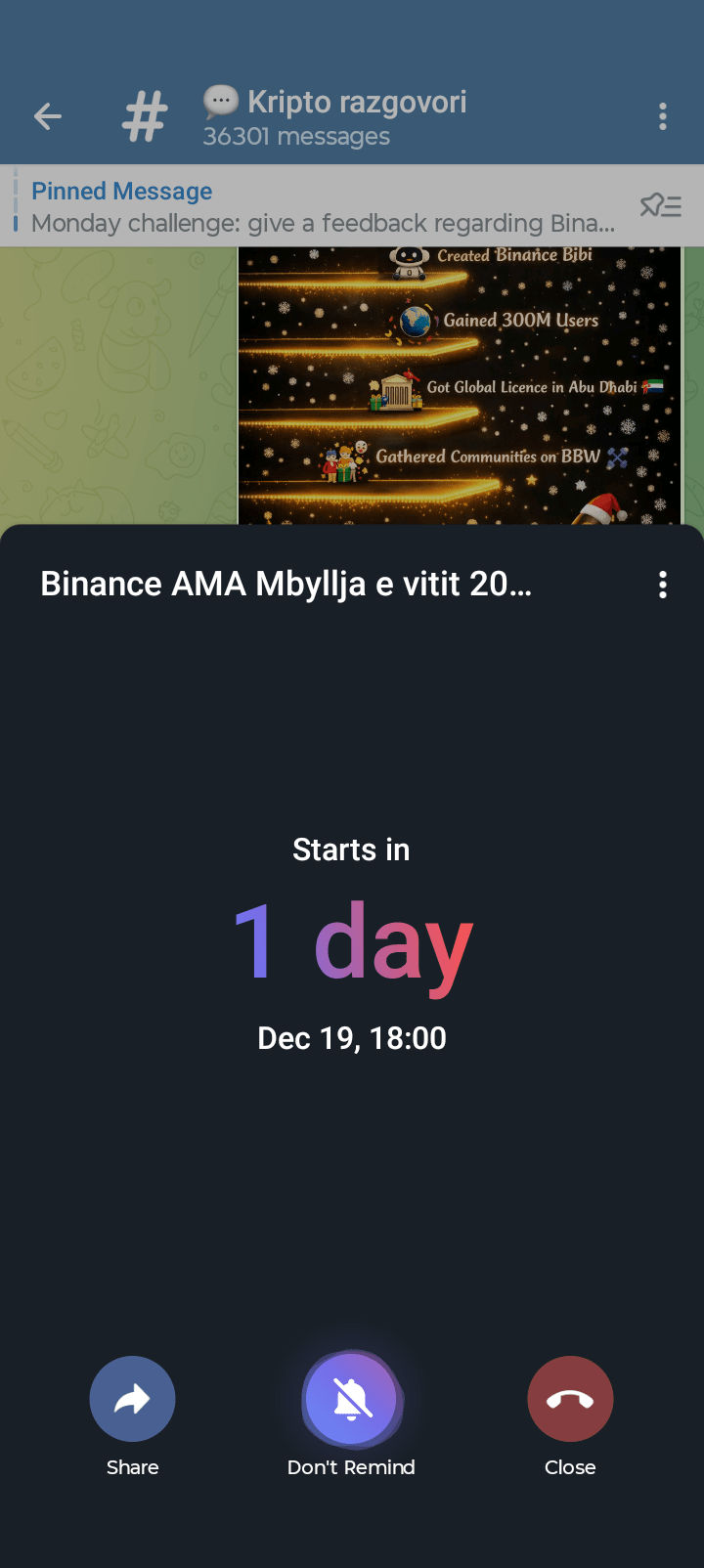Open the pinned Monday challenge message
704x1568 pixels.
click(x=323, y=206)
